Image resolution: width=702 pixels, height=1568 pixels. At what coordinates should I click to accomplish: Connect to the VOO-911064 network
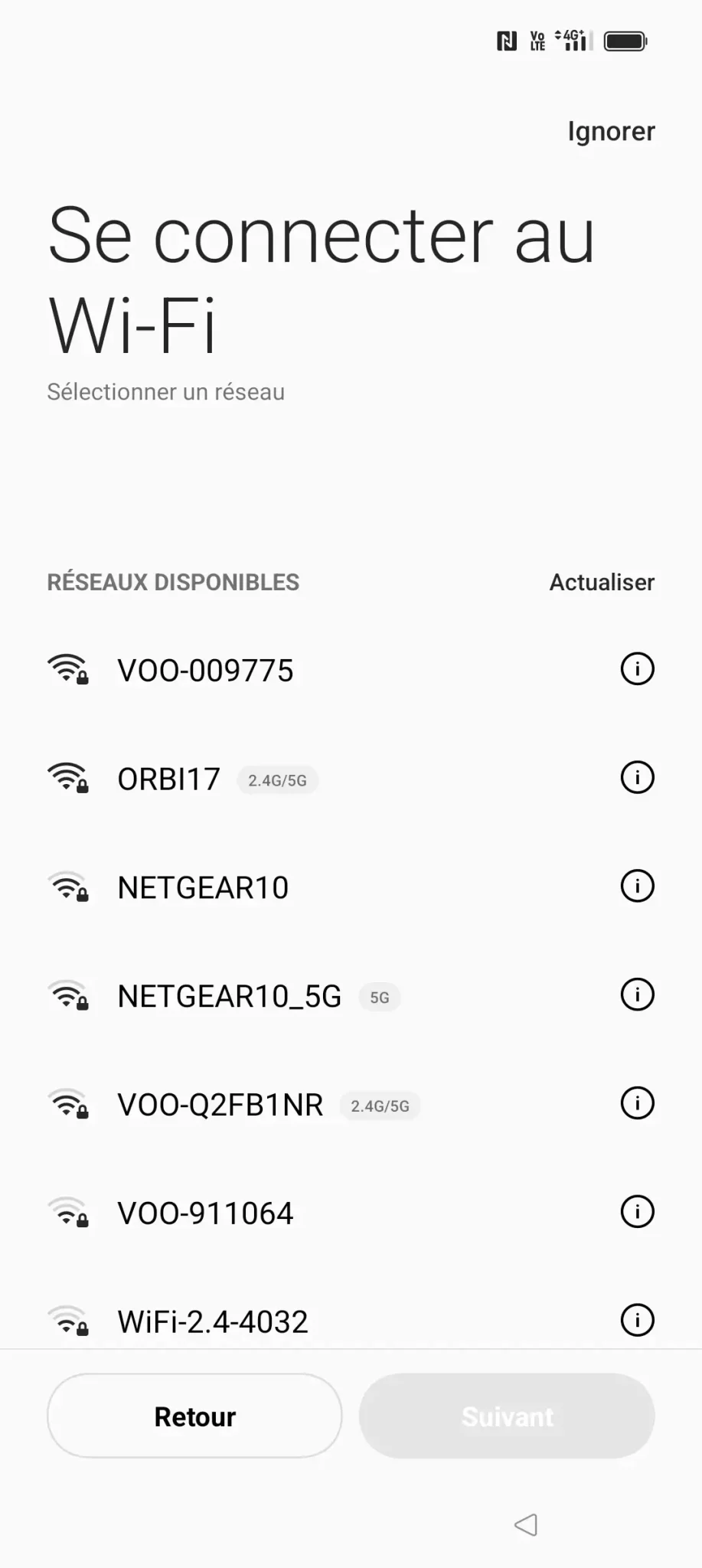click(205, 1214)
